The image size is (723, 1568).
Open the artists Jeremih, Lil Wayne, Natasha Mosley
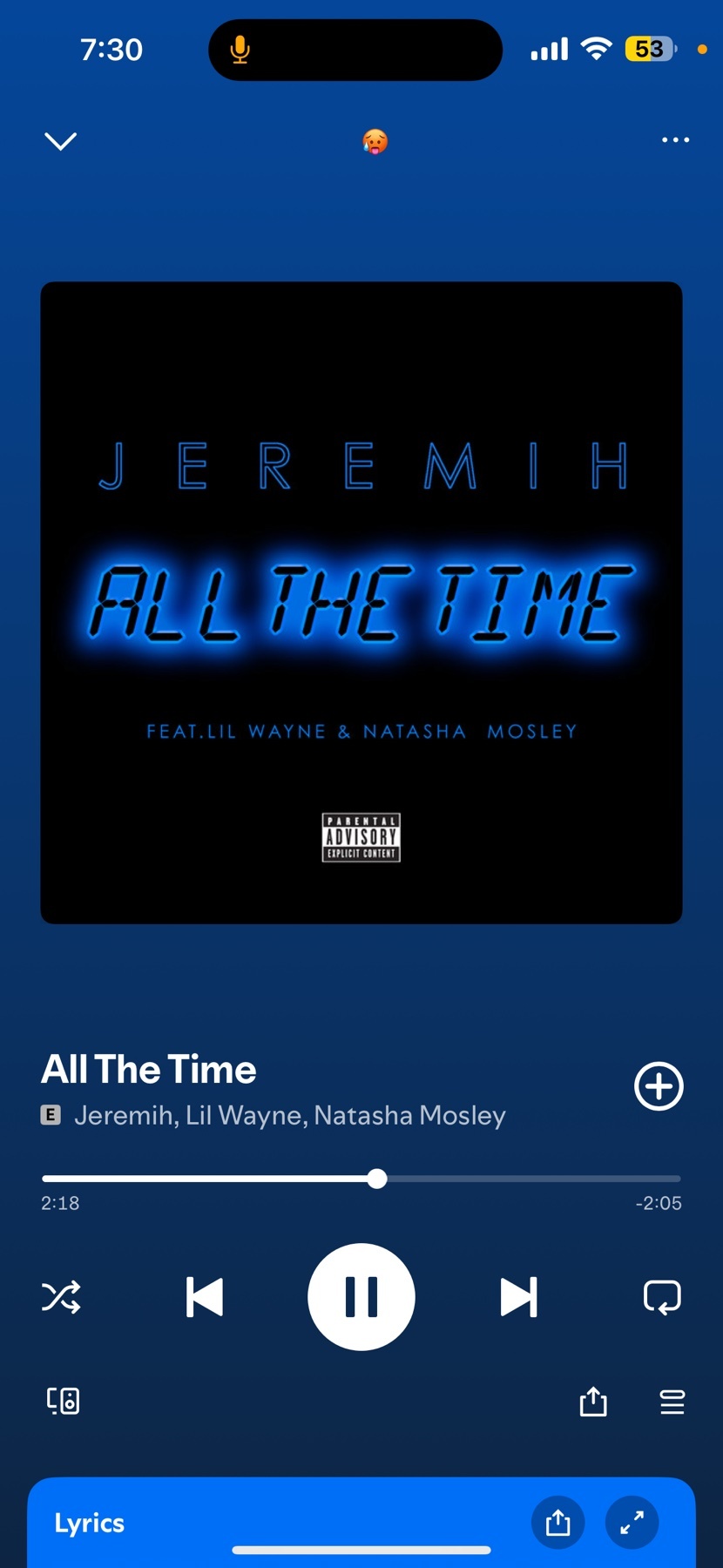coord(289,1116)
